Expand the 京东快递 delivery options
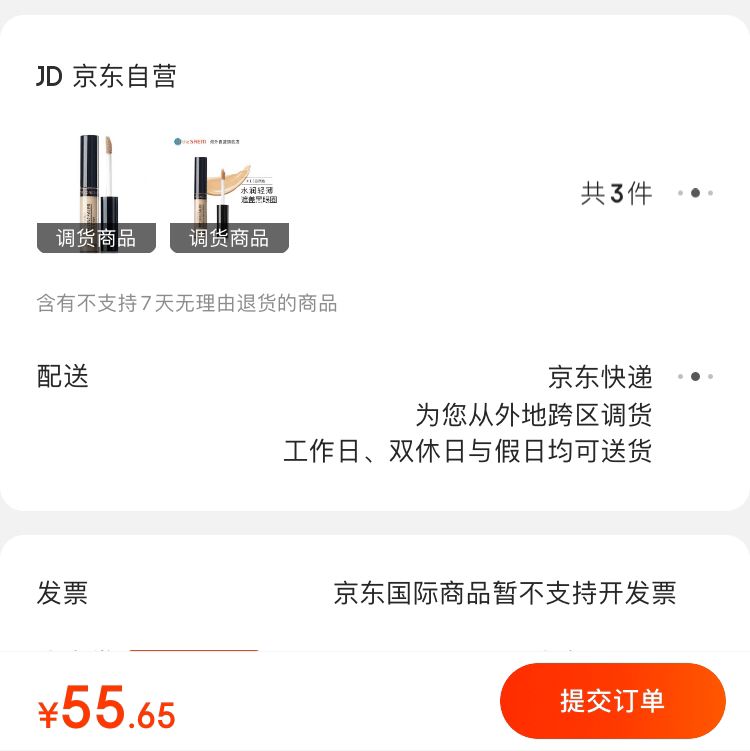The height and width of the screenshot is (751, 750). point(695,378)
